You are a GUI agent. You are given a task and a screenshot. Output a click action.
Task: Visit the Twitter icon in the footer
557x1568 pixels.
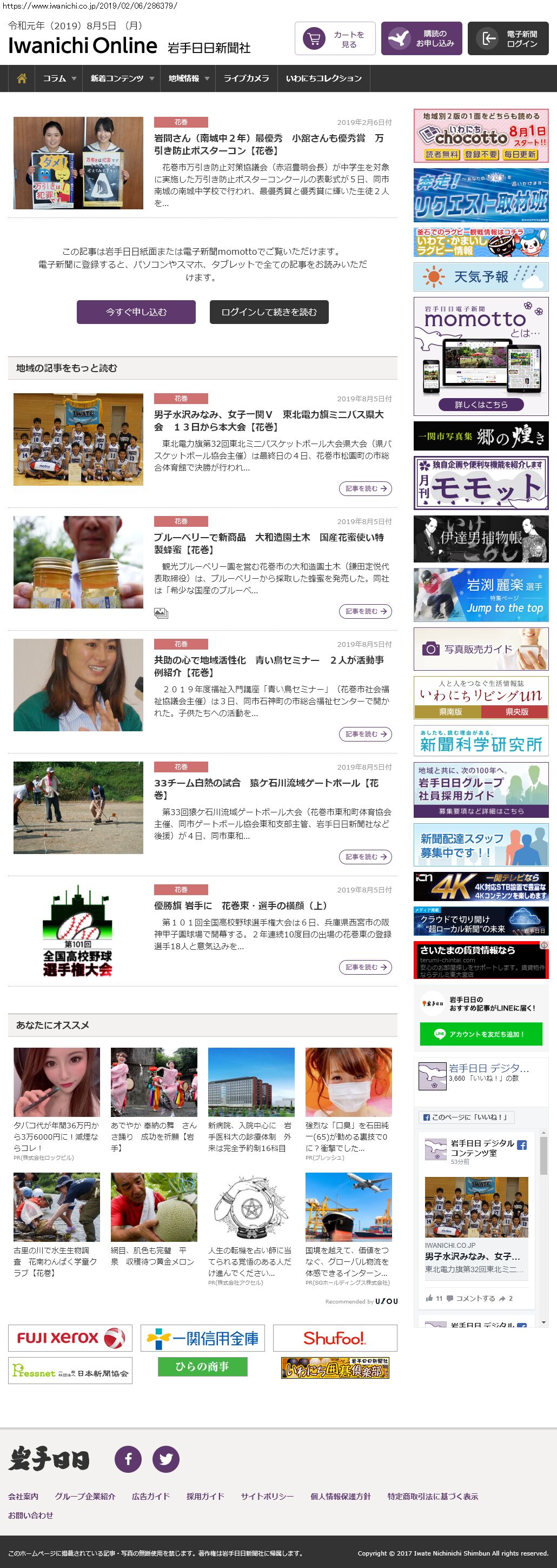165,1459
